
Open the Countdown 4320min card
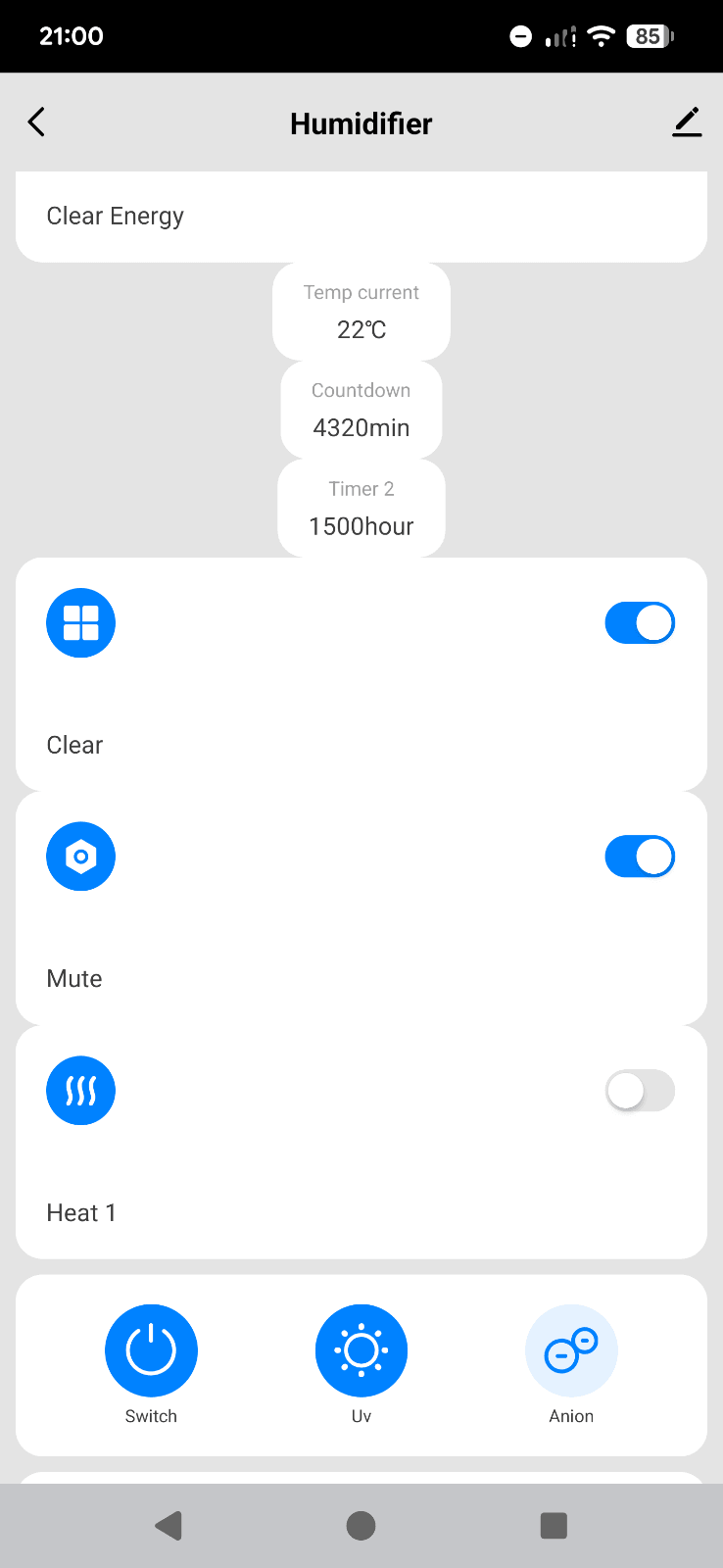pyautogui.click(x=361, y=410)
